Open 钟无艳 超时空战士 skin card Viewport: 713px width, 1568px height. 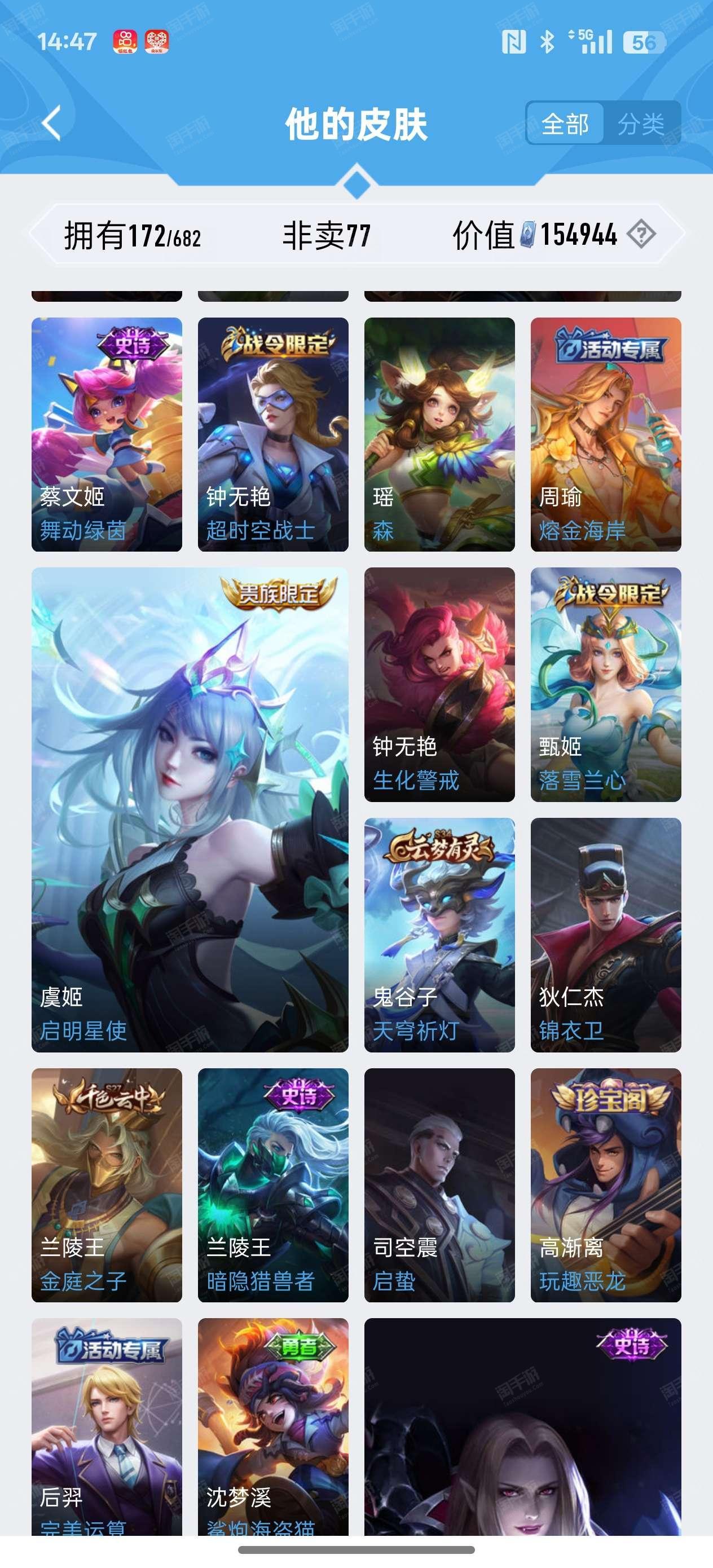[274, 435]
